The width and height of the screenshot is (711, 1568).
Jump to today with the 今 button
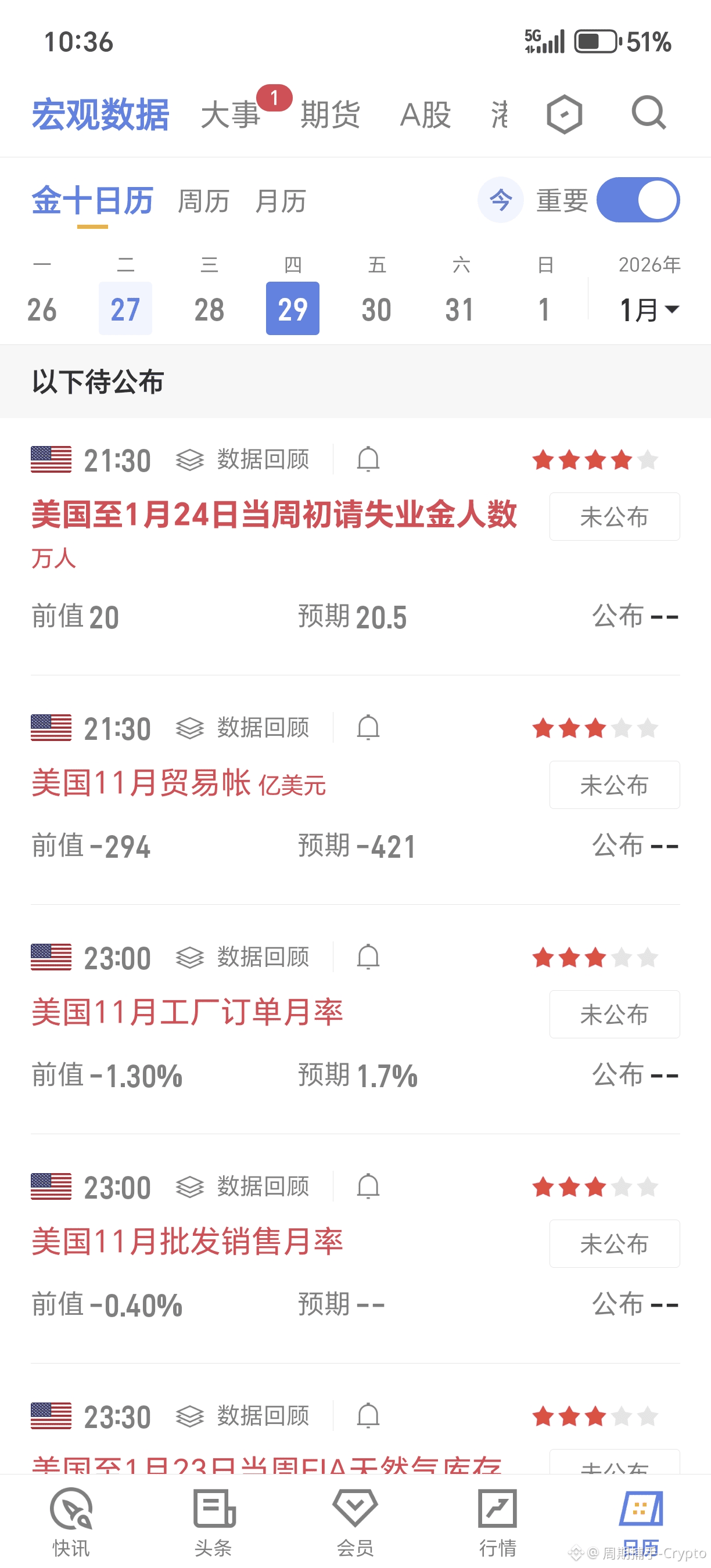[500, 200]
